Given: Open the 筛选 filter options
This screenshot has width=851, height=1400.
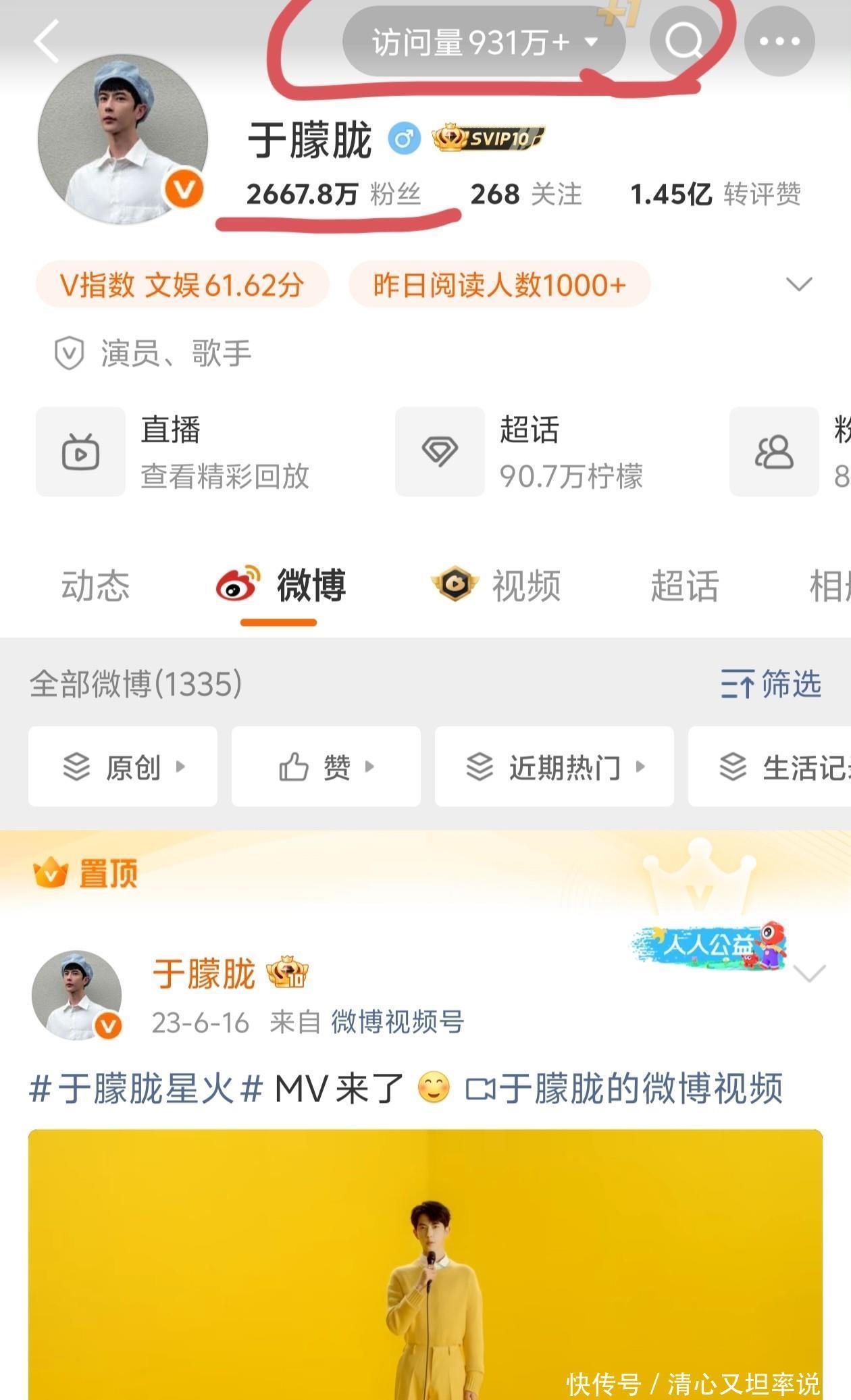Looking at the screenshot, I should coord(771,684).
